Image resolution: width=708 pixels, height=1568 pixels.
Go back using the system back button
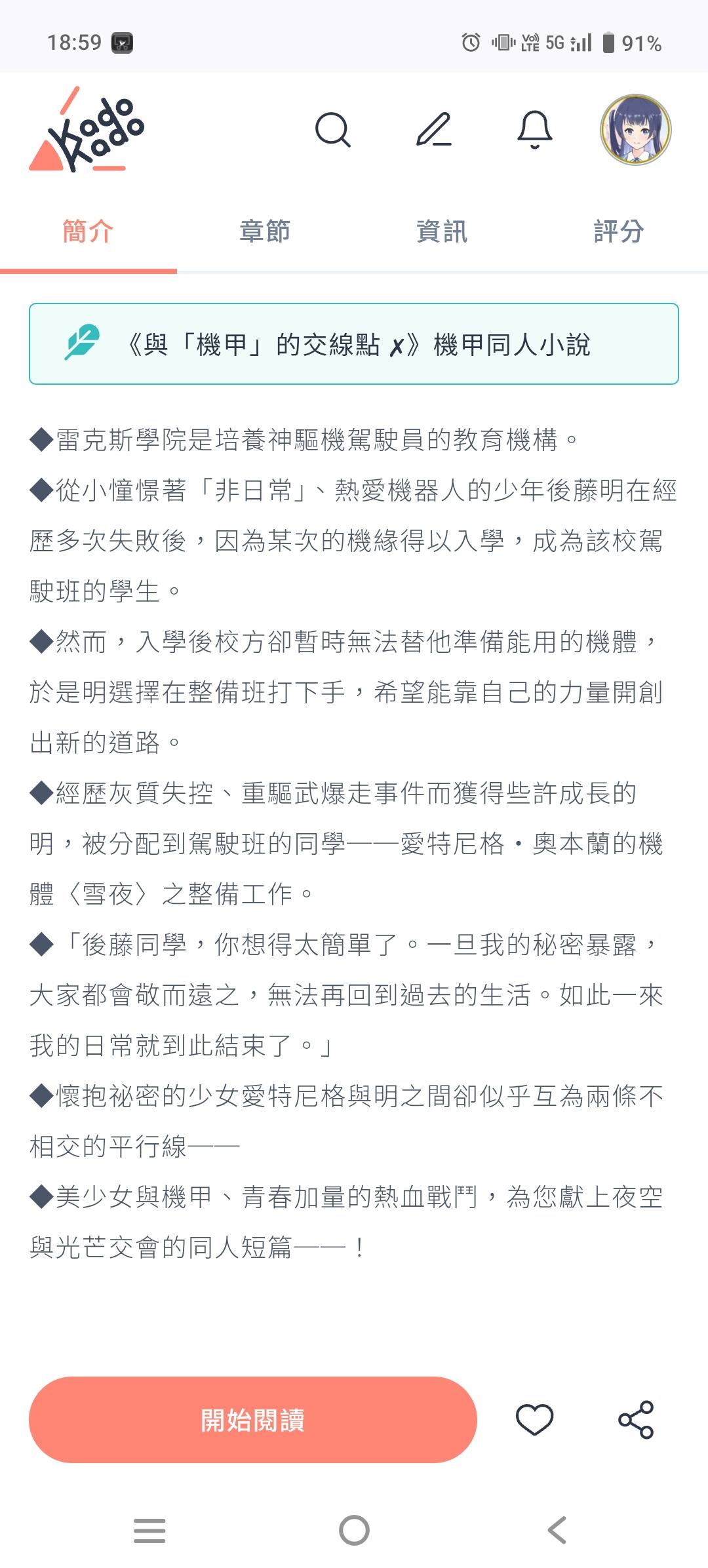pyautogui.click(x=557, y=1531)
